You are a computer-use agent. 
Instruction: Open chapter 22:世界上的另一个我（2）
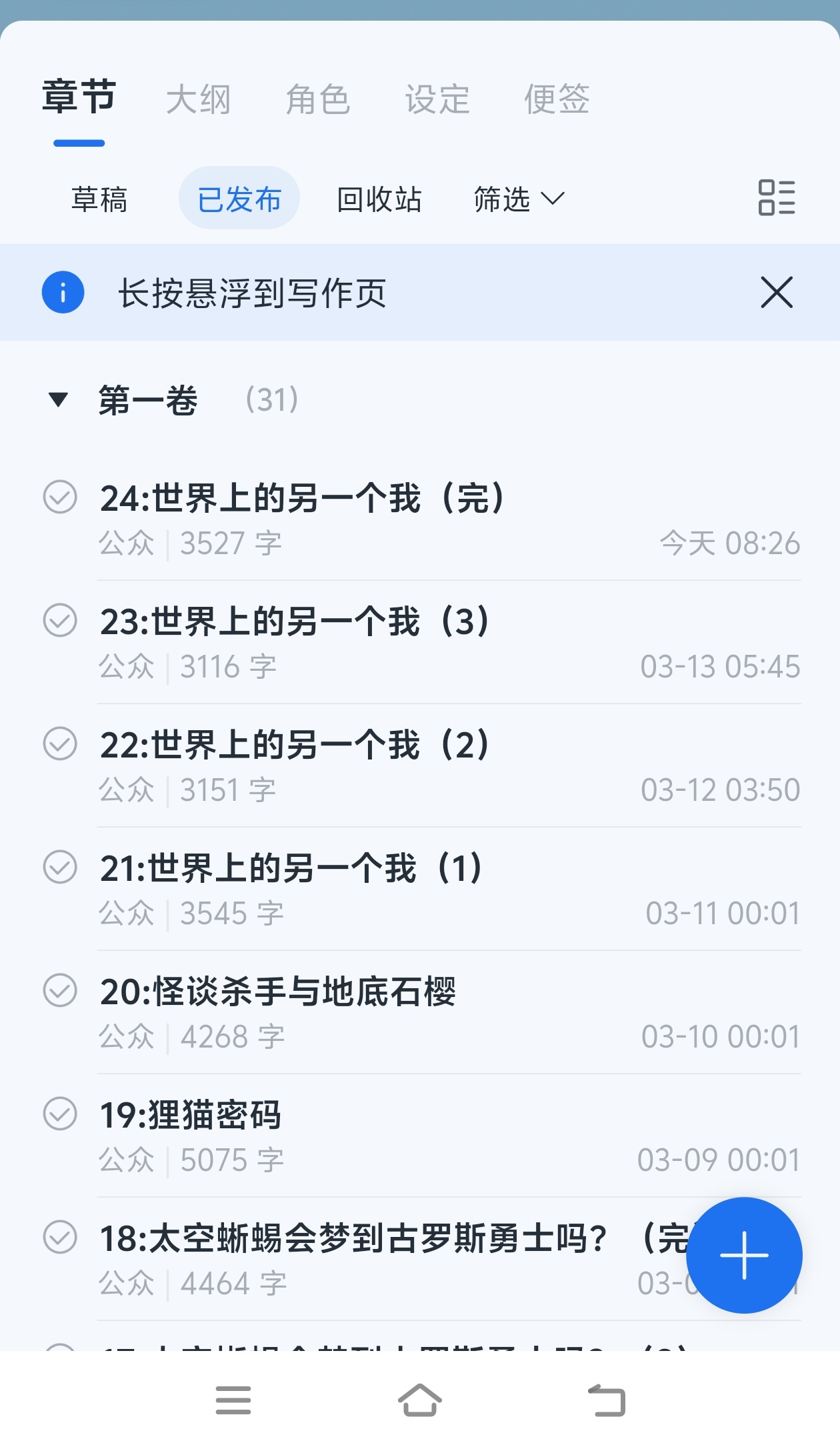[x=295, y=746]
